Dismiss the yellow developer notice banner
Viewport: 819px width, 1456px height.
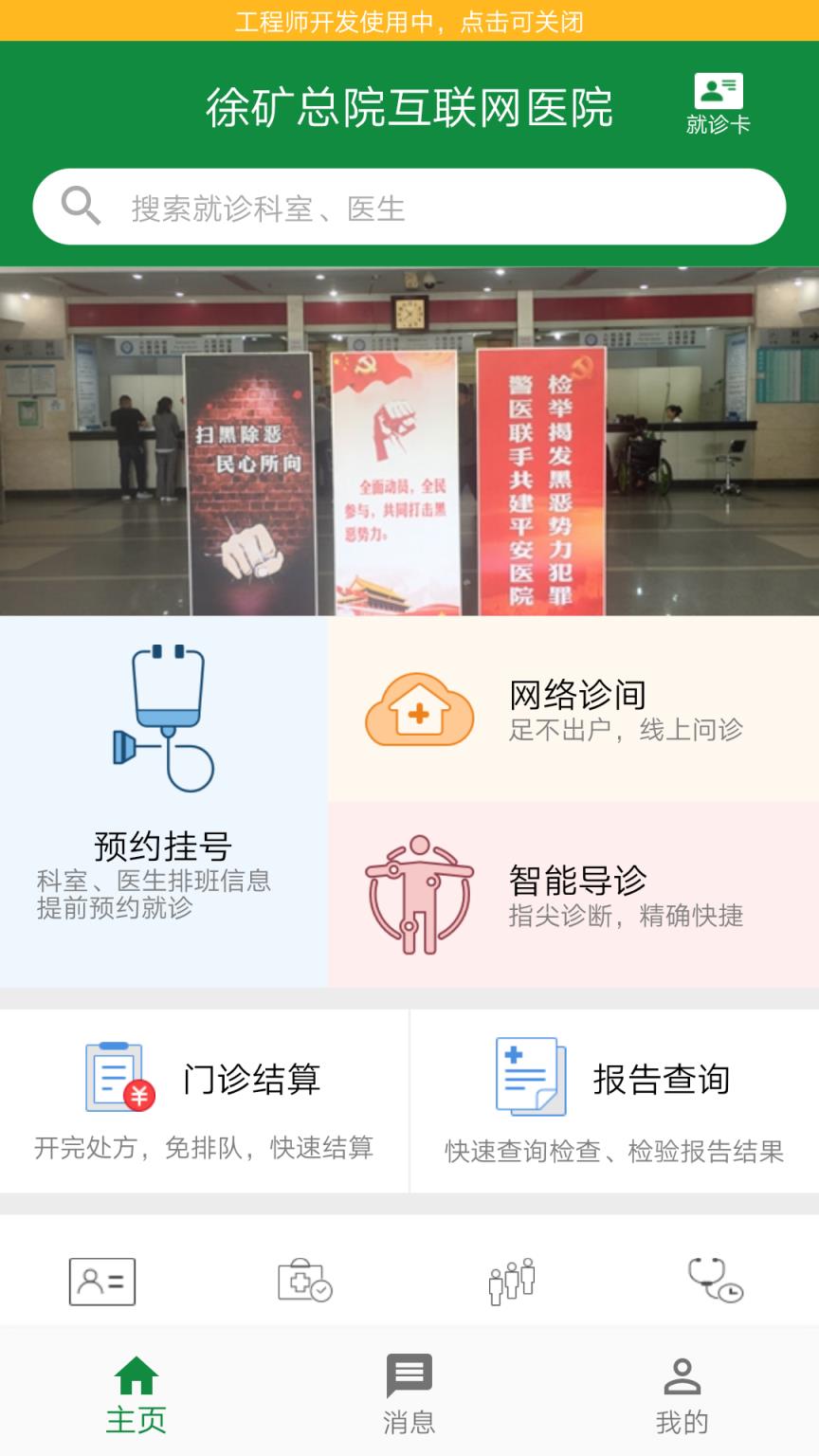409,21
